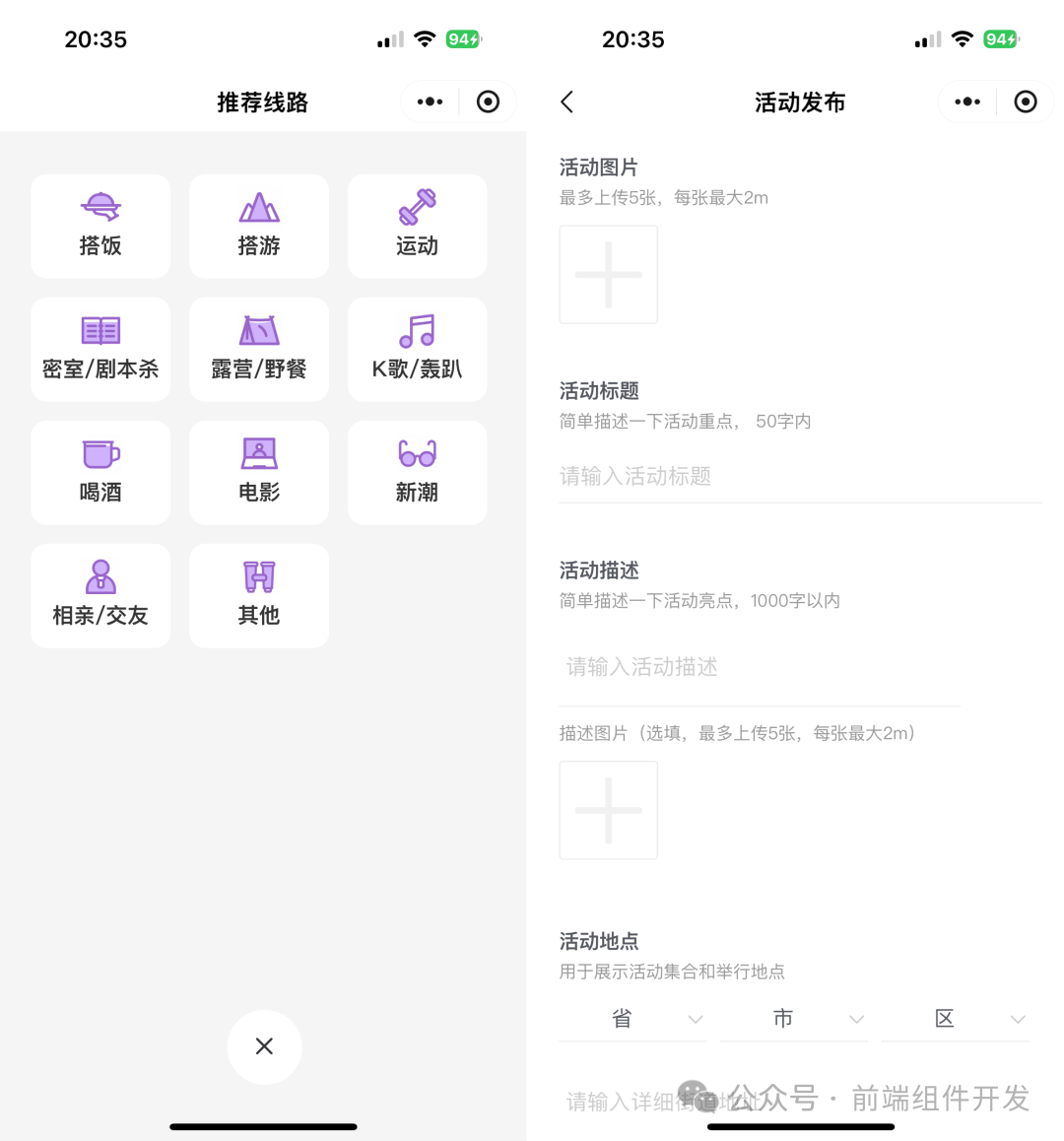1064x1141 pixels.
Task: Open the more options menu on 活动发布
Action: coord(966,101)
